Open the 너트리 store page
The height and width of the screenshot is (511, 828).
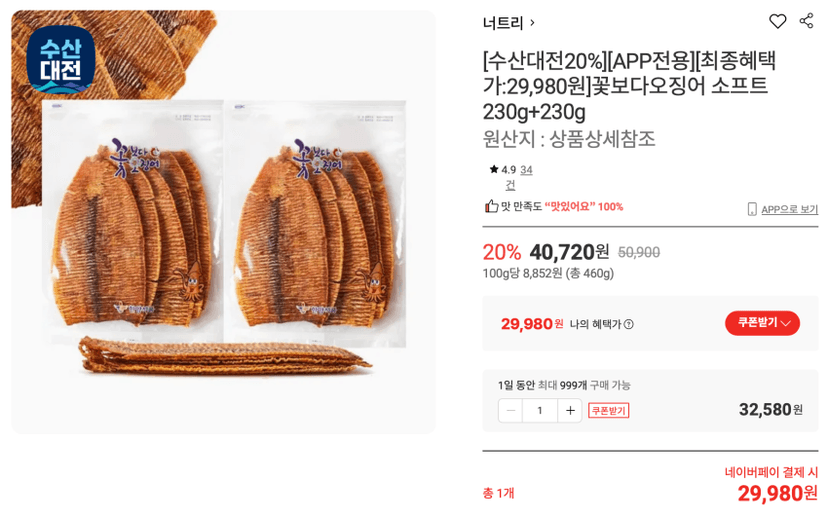pos(508,23)
